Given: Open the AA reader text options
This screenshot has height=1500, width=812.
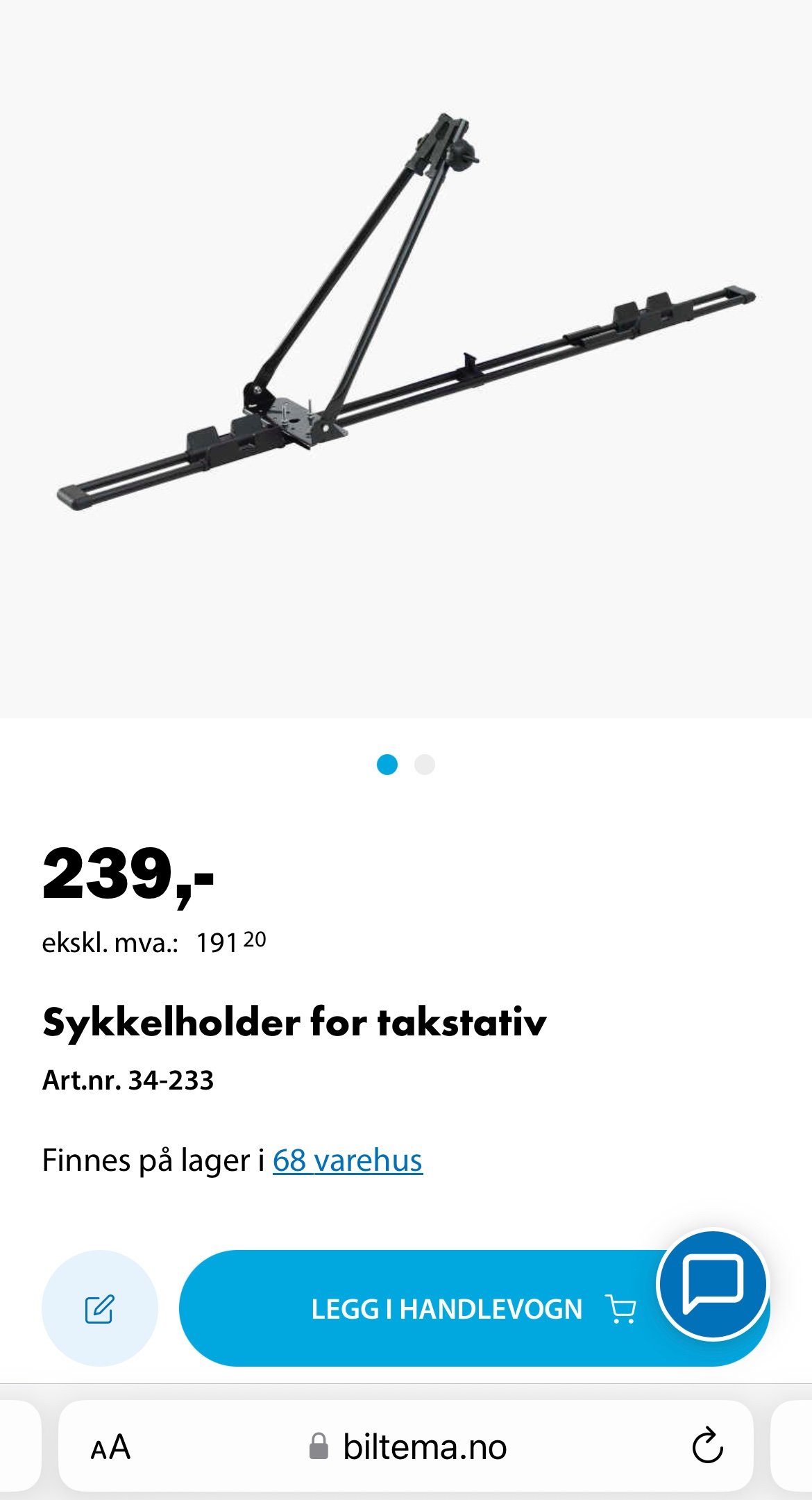Looking at the screenshot, I should coord(111,1447).
